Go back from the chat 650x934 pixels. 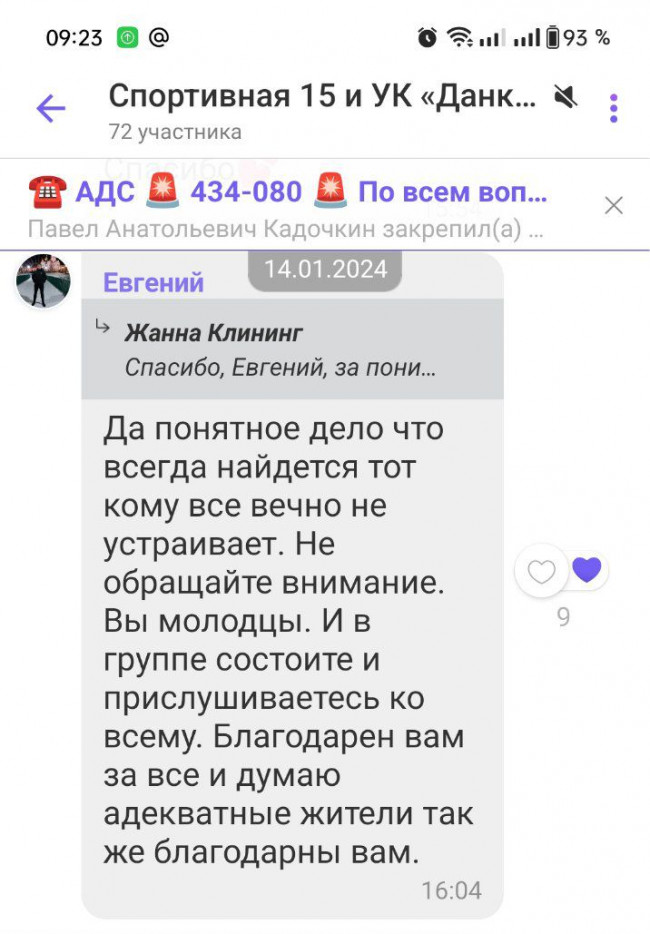50,108
